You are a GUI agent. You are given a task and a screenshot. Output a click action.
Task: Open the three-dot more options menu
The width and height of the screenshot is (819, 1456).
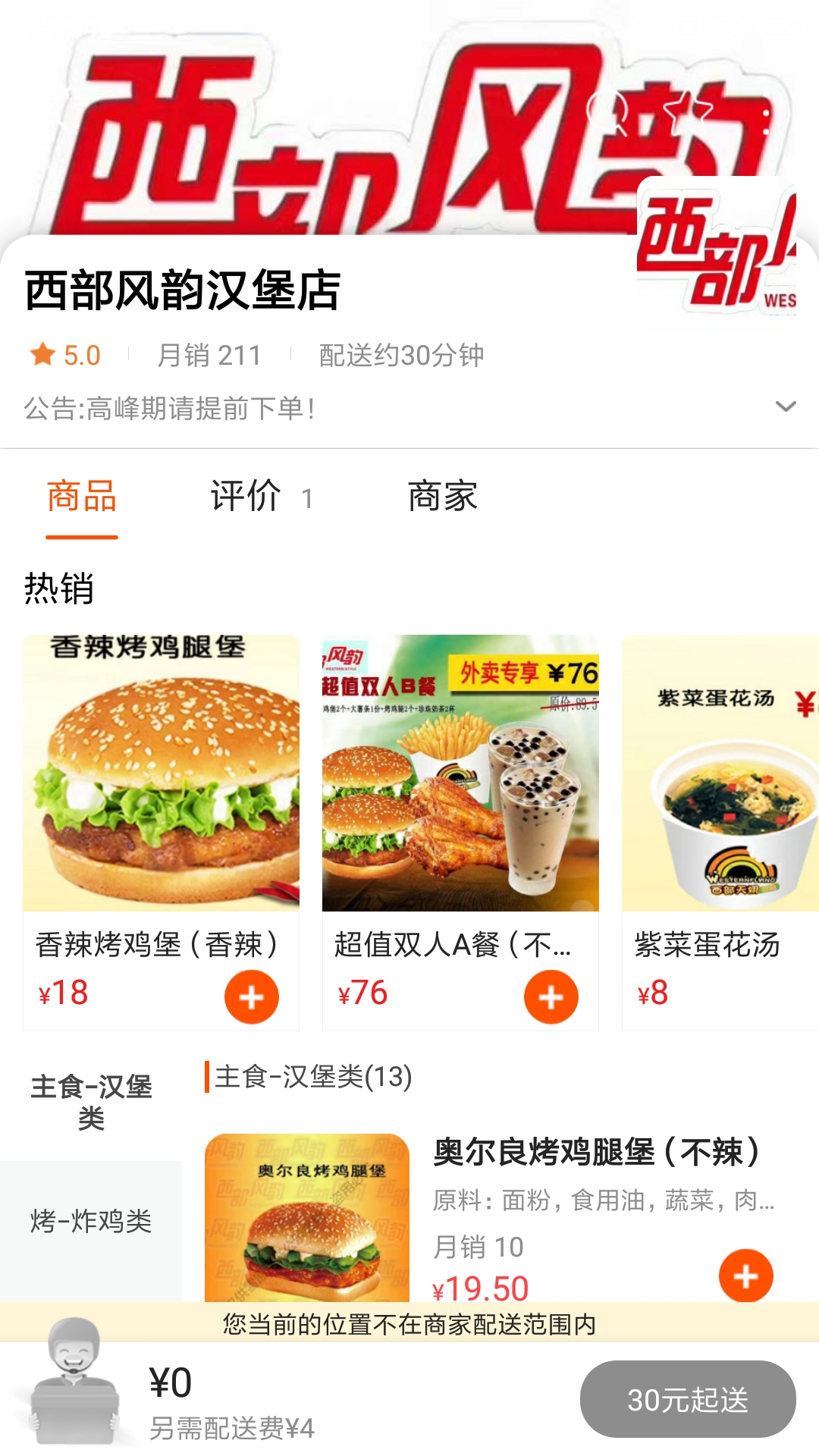tap(766, 114)
